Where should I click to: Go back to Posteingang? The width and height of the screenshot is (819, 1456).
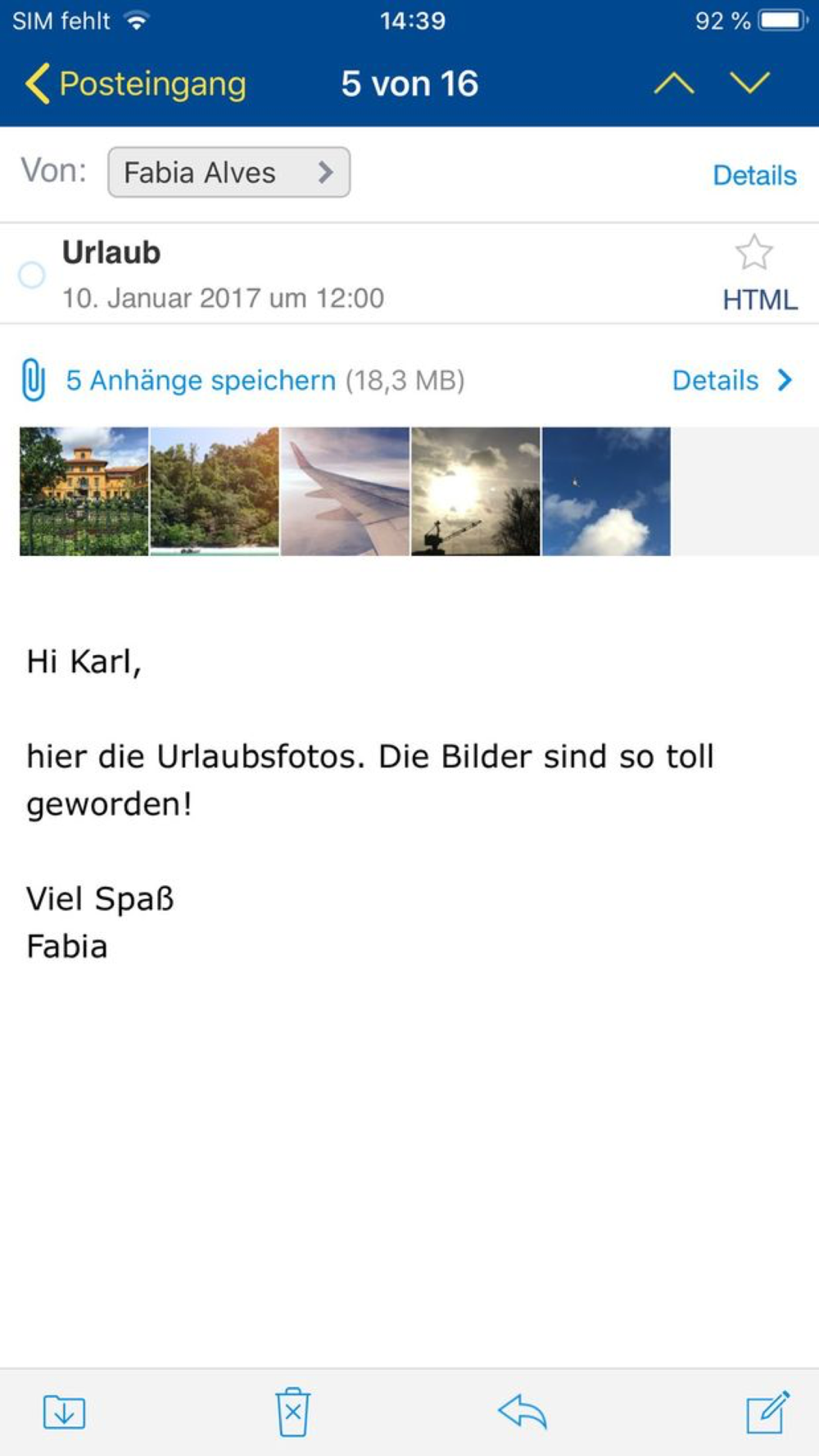tap(136, 84)
